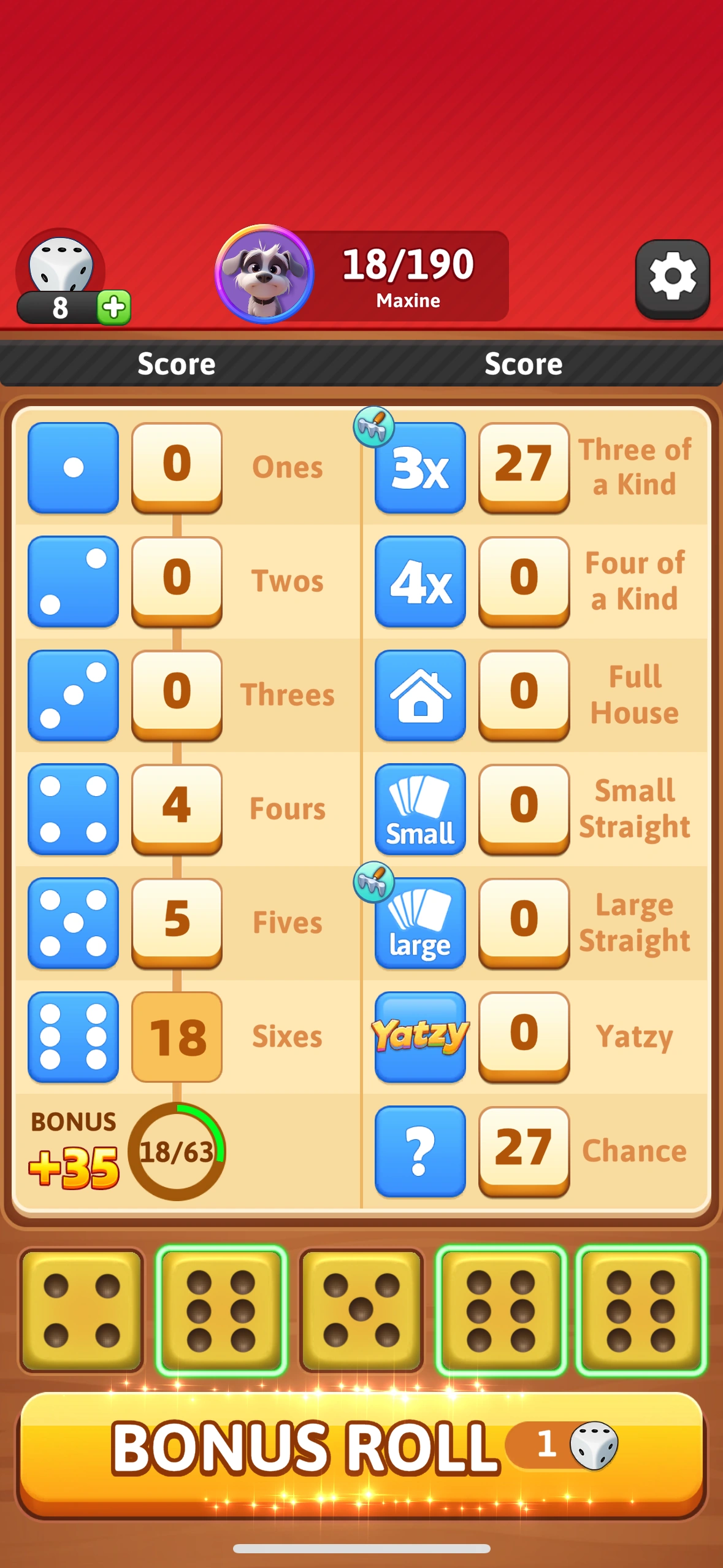Hold the die showing five
This screenshot has width=723, height=1568.
[x=361, y=1310]
